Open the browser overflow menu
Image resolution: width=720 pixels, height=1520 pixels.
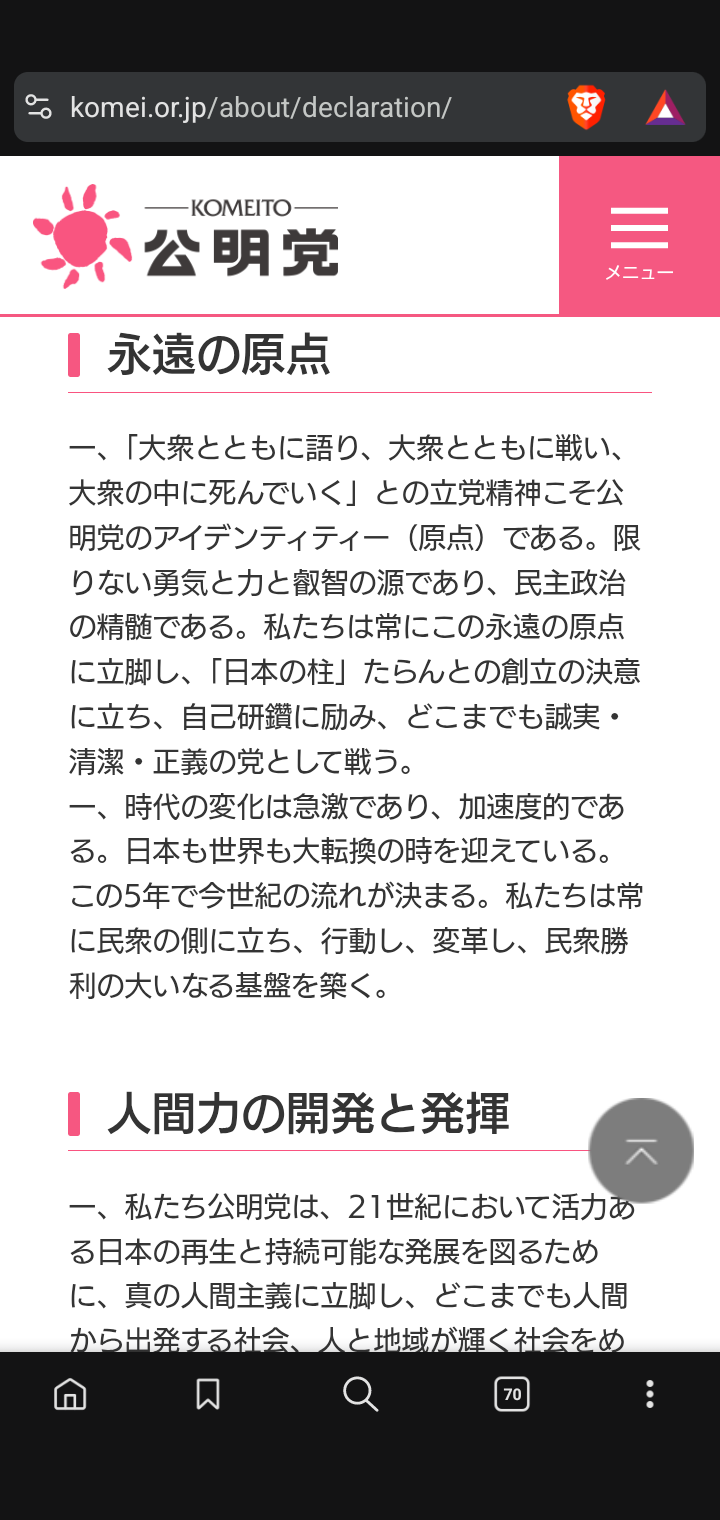click(x=650, y=1393)
